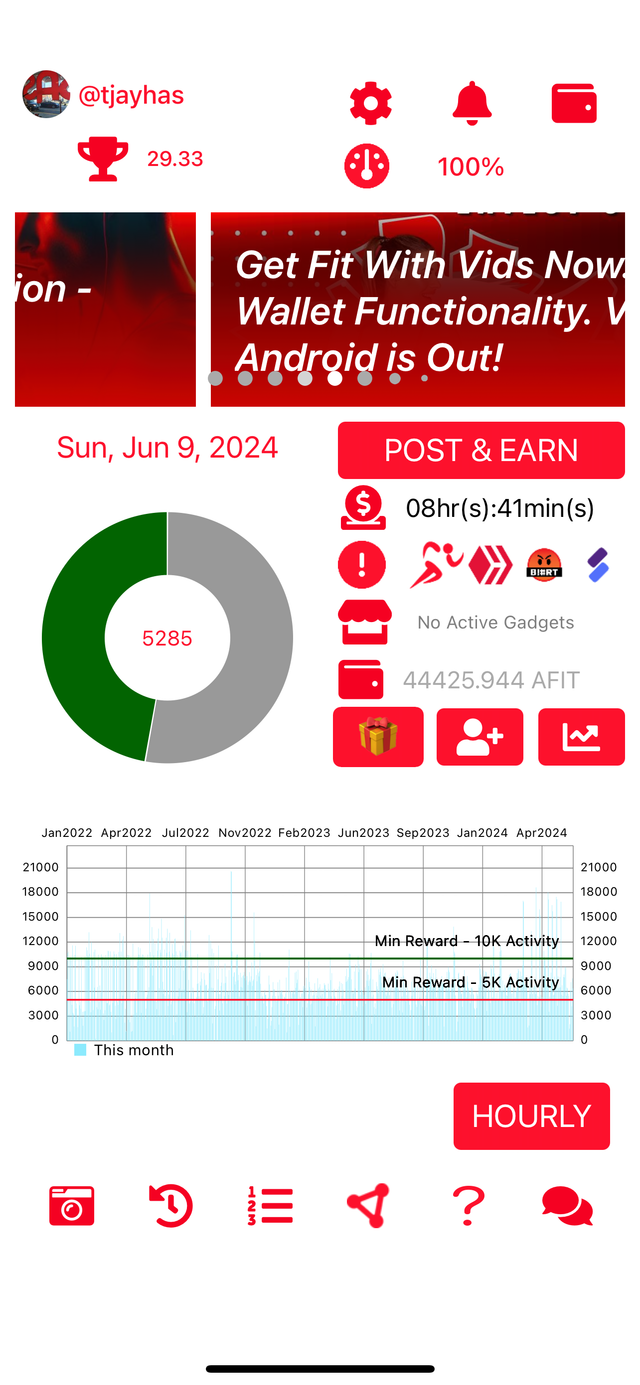
Task: Open the trophy rank 29.33
Action: [x=139, y=159]
